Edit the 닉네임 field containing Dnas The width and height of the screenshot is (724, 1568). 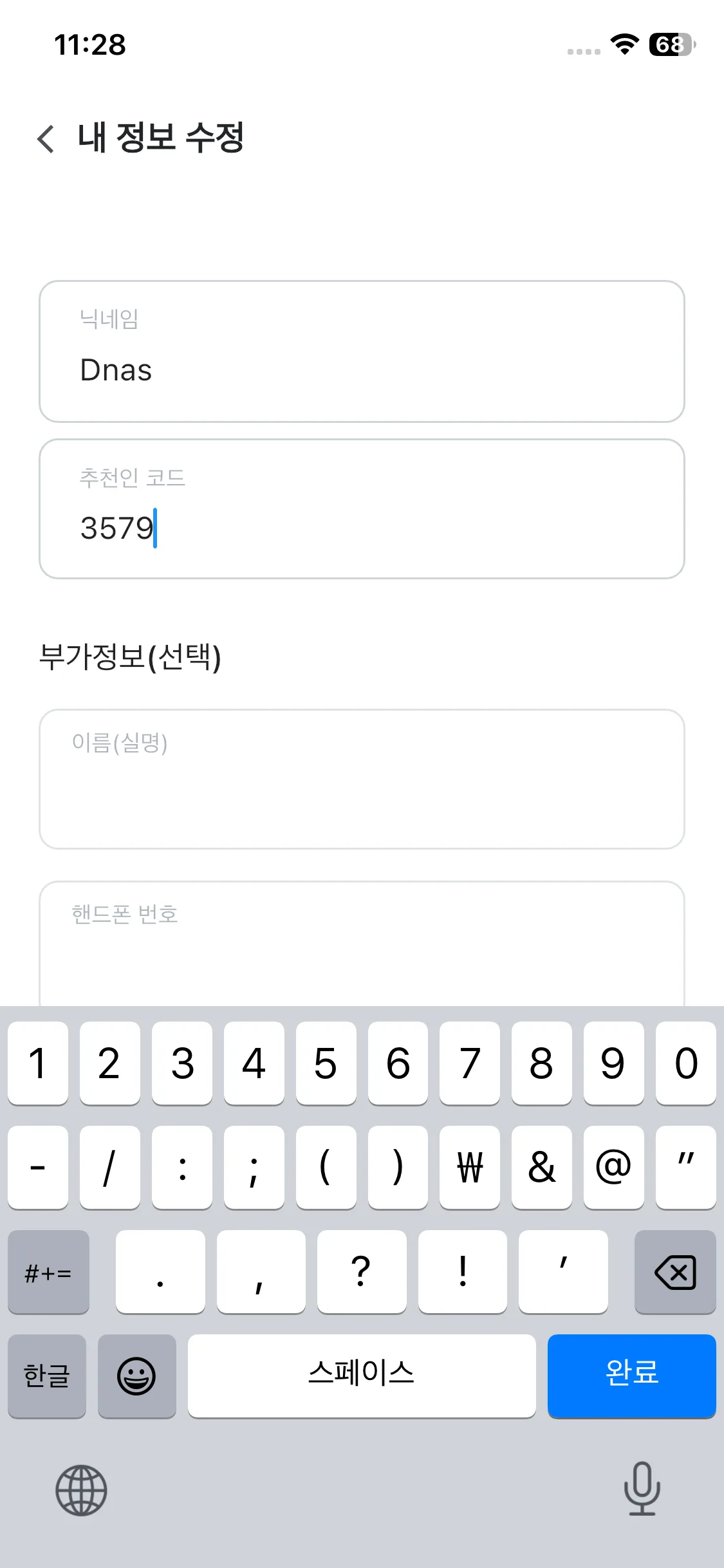pos(362,351)
